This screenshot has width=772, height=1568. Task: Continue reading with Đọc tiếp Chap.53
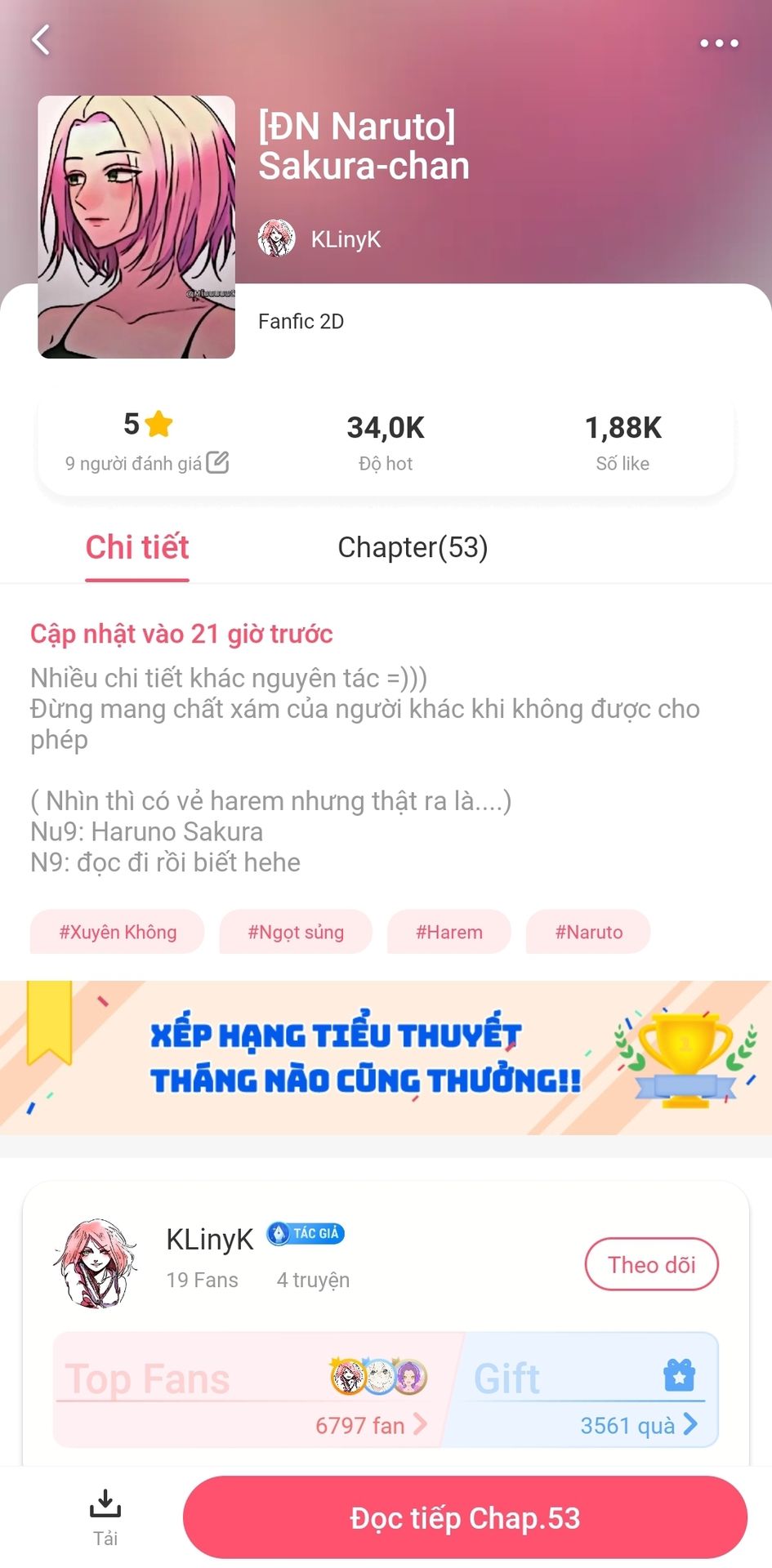[x=465, y=1518]
